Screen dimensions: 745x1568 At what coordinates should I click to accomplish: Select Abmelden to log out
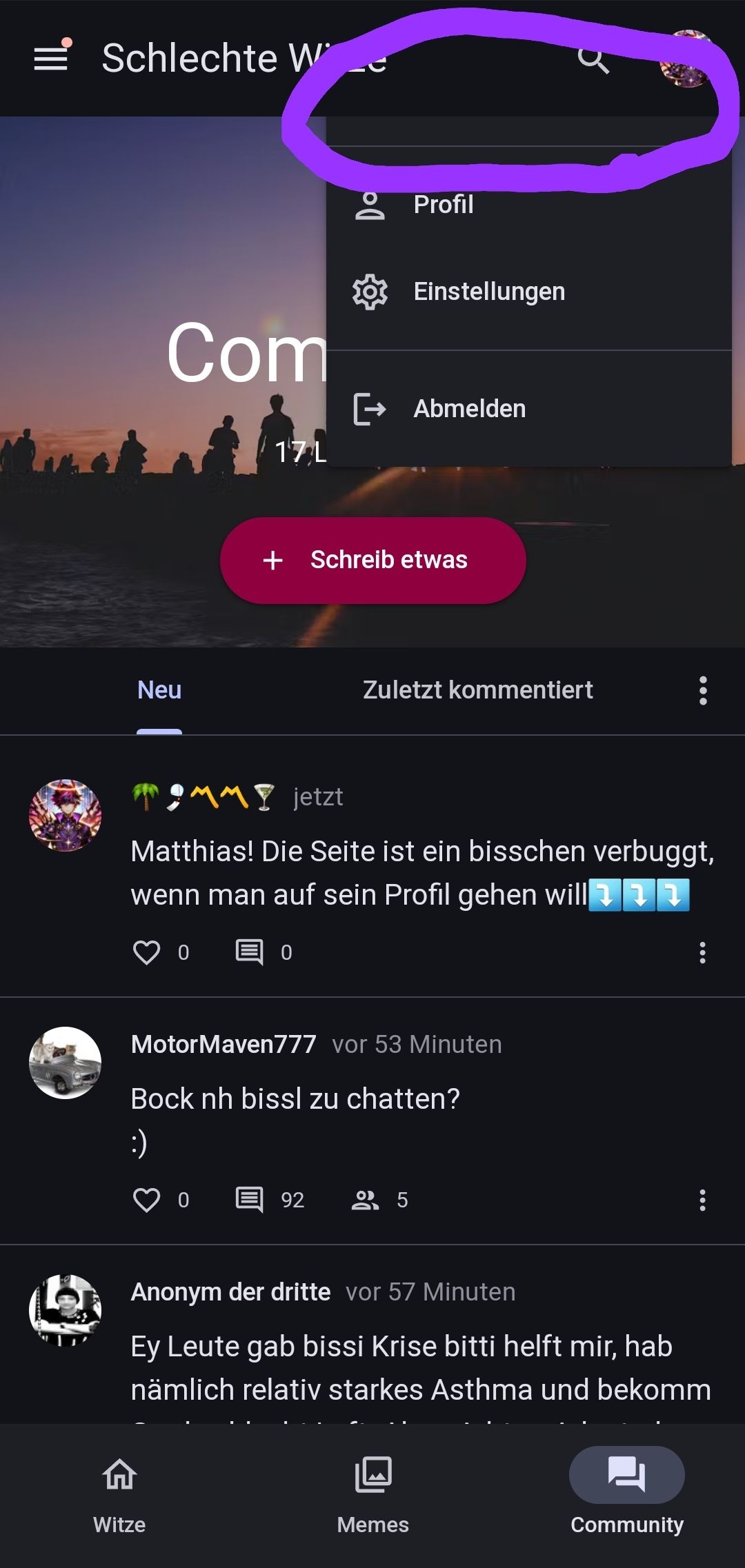point(469,409)
